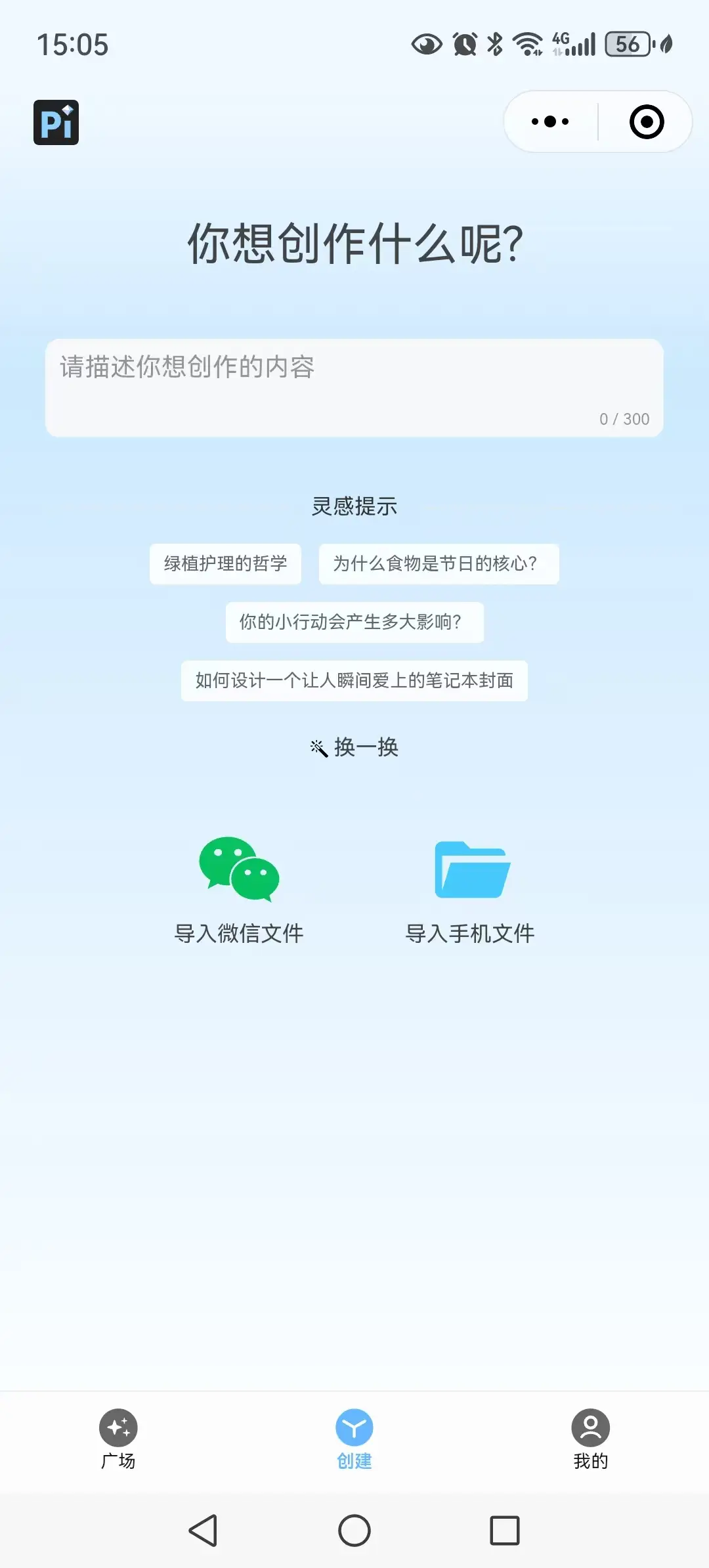Viewport: 709px width, 1568px height.
Task: Switch to the 广场 tab
Action: pyautogui.click(x=118, y=1438)
